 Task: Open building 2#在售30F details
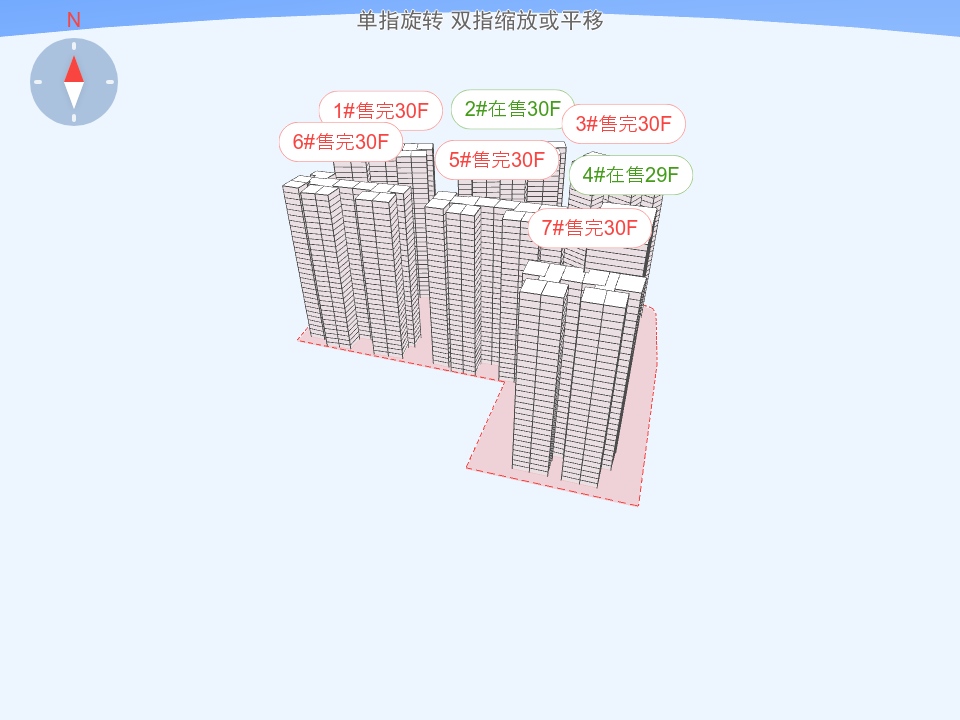tap(513, 109)
